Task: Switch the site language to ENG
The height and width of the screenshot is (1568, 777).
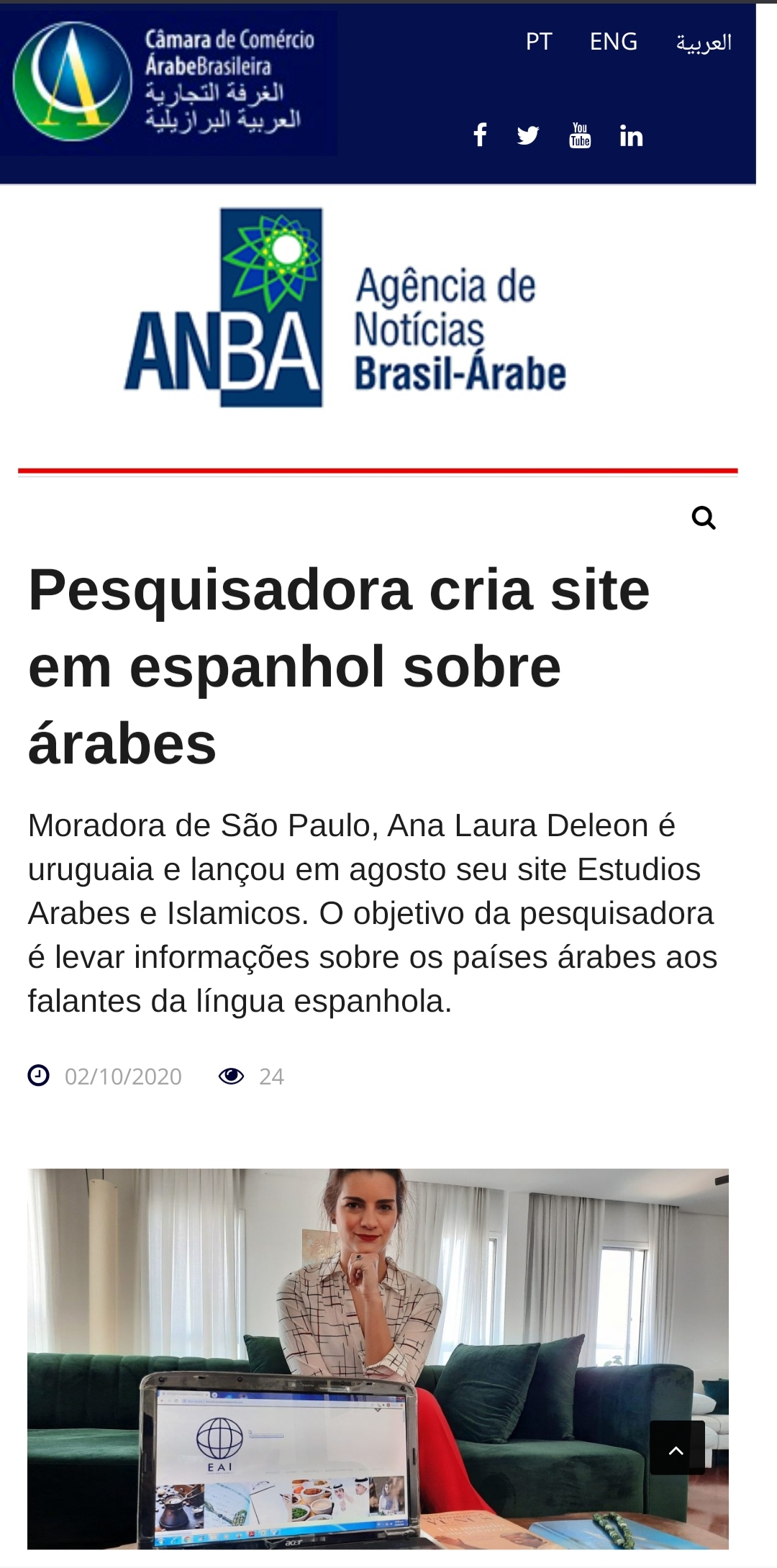Action: [613, 42]
